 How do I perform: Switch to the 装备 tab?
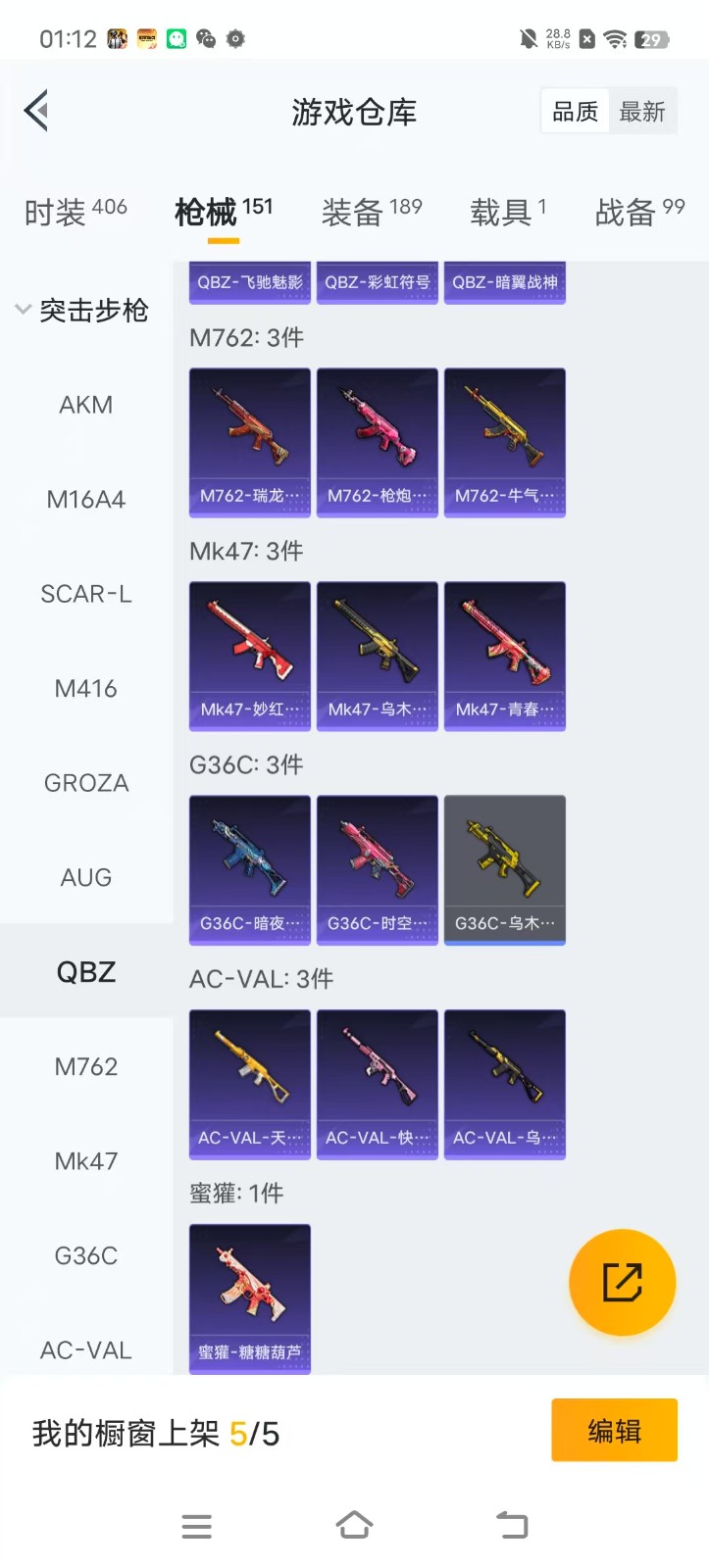point(372,211)
